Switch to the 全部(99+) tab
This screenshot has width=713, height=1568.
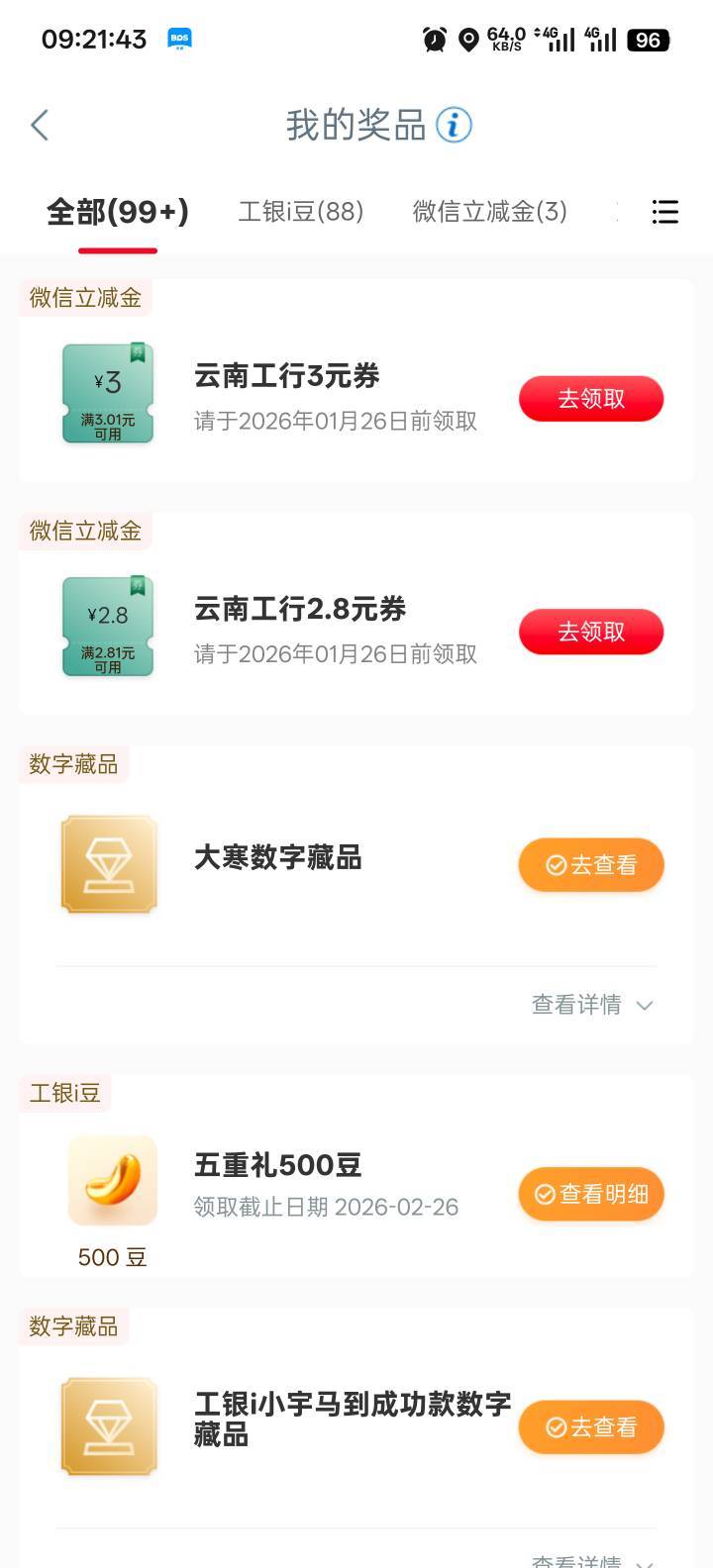(x=117, y=212)
